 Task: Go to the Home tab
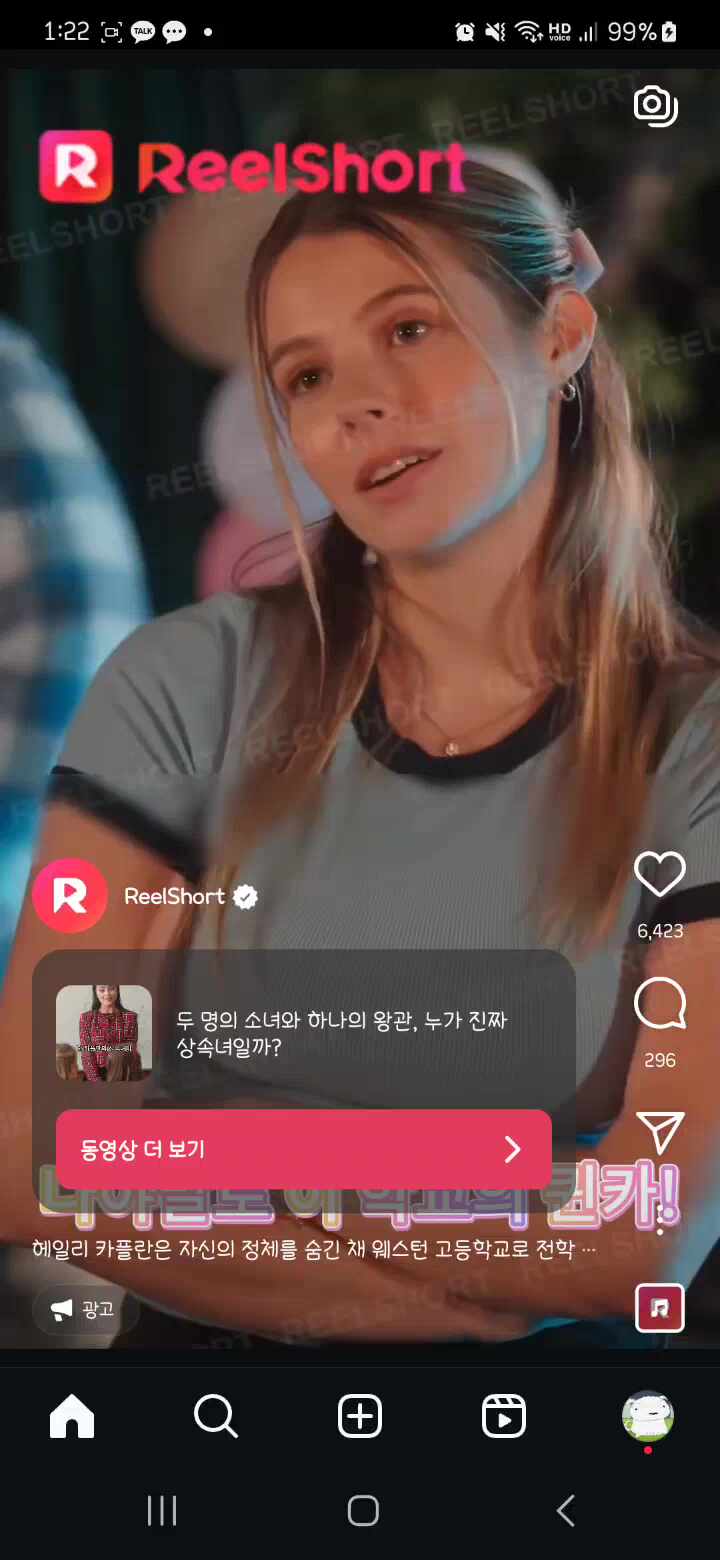72,1416
